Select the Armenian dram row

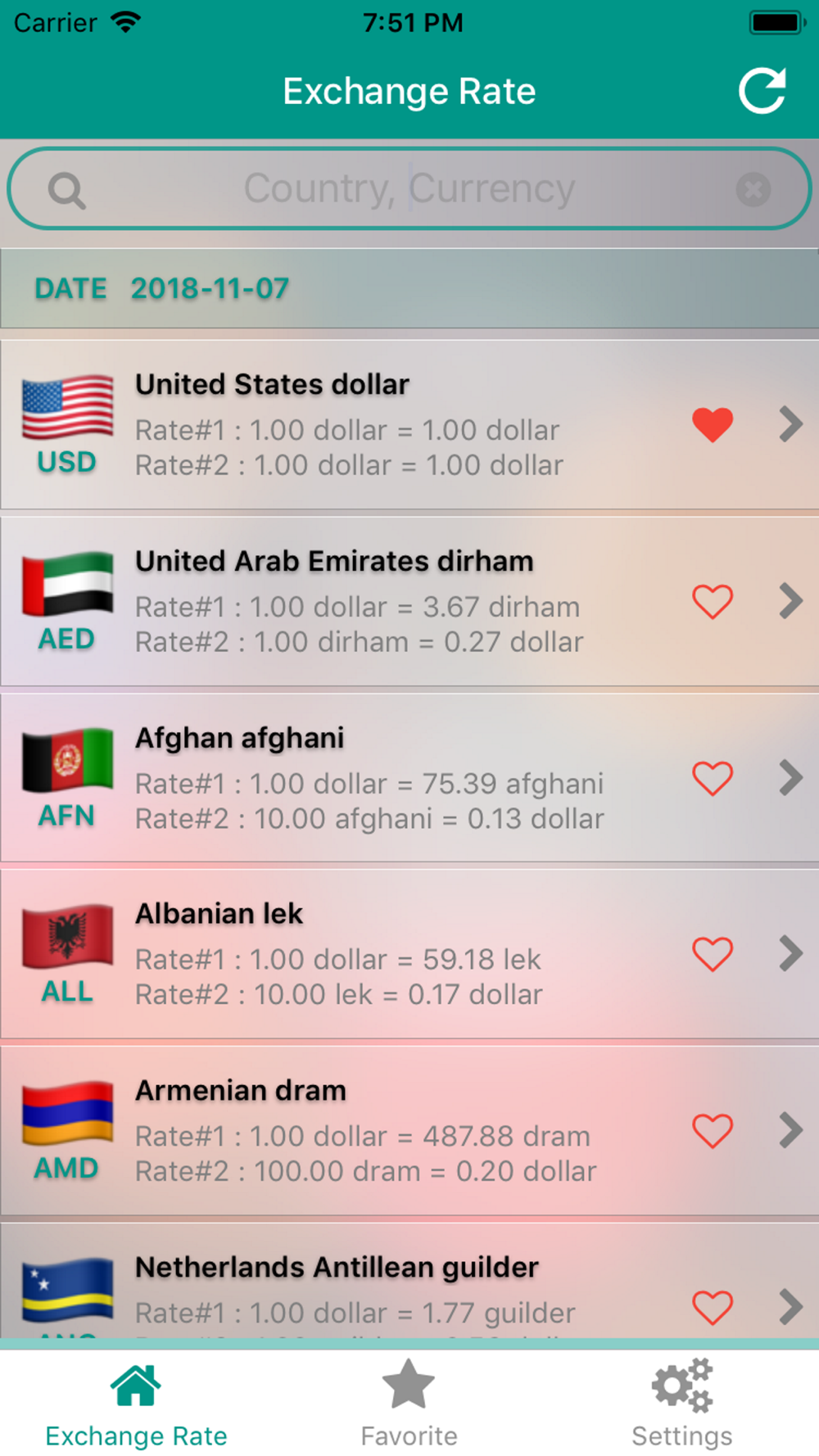(x=409, y=1131)
